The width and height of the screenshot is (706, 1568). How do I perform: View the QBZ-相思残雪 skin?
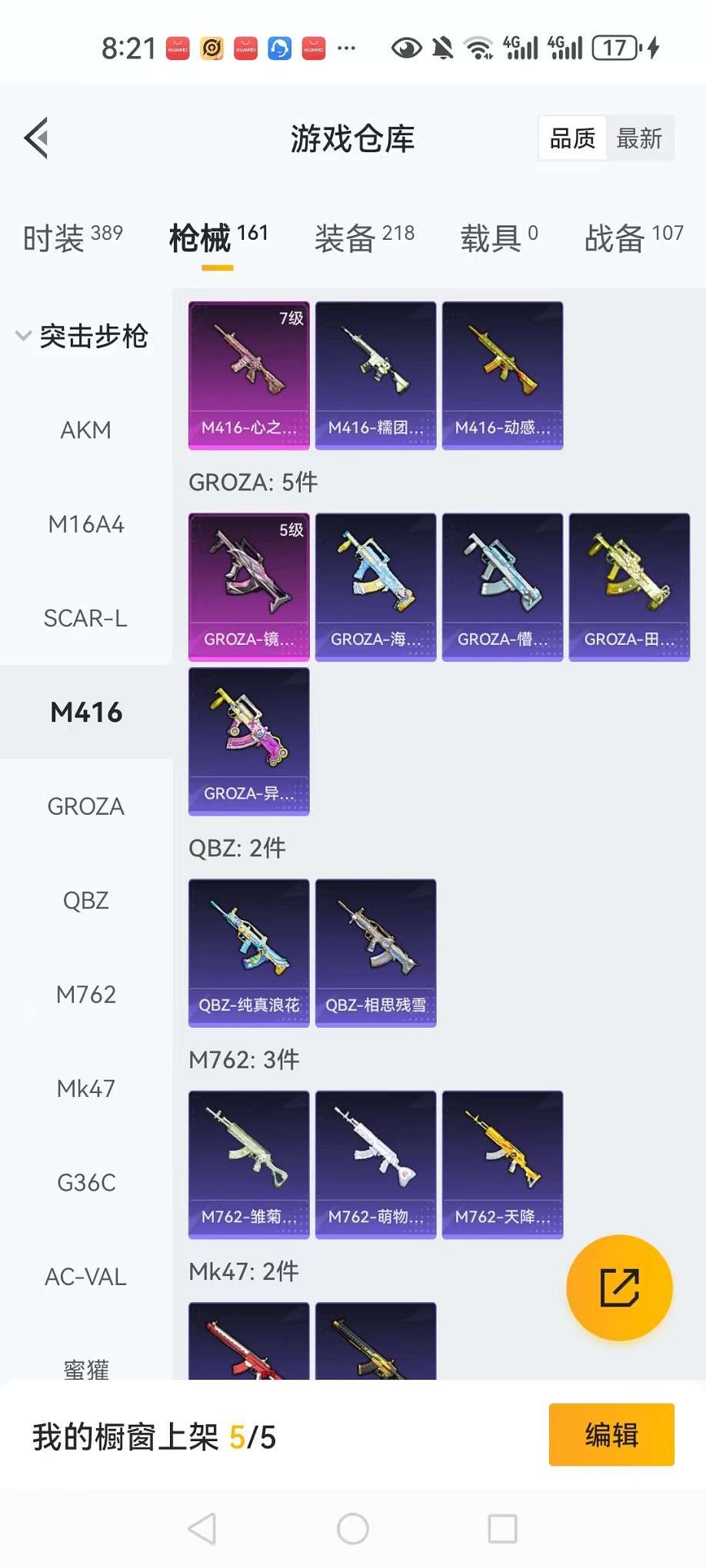[375, 952]
